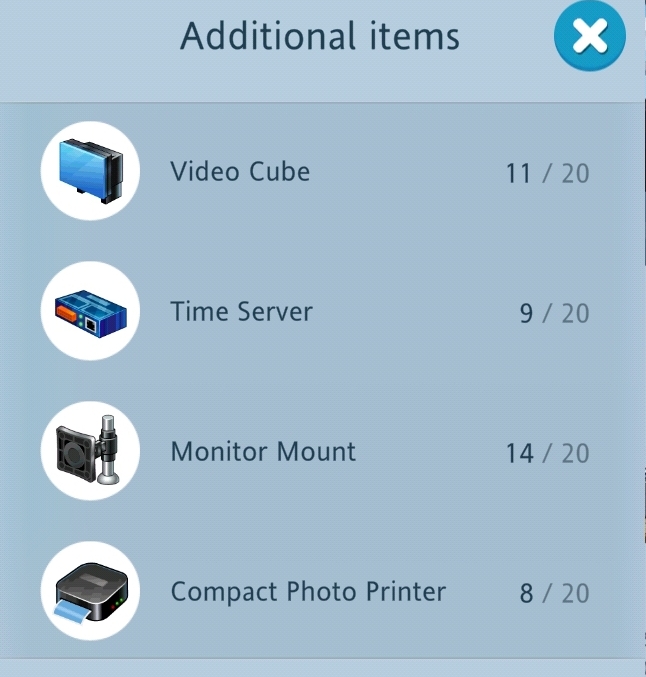View the Monitor Mount item

pos(263,452)
